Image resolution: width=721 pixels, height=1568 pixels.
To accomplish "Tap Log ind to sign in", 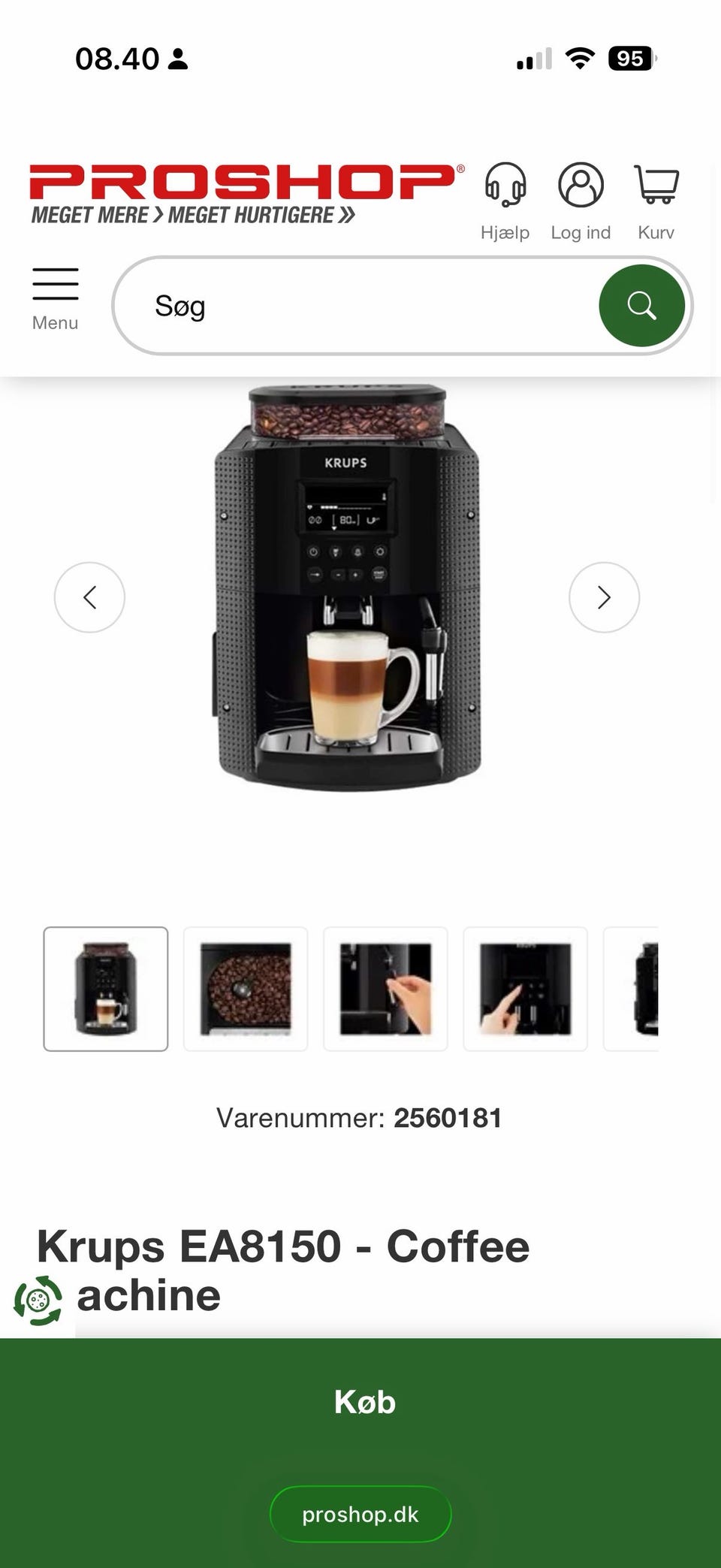I will [581, 201].
